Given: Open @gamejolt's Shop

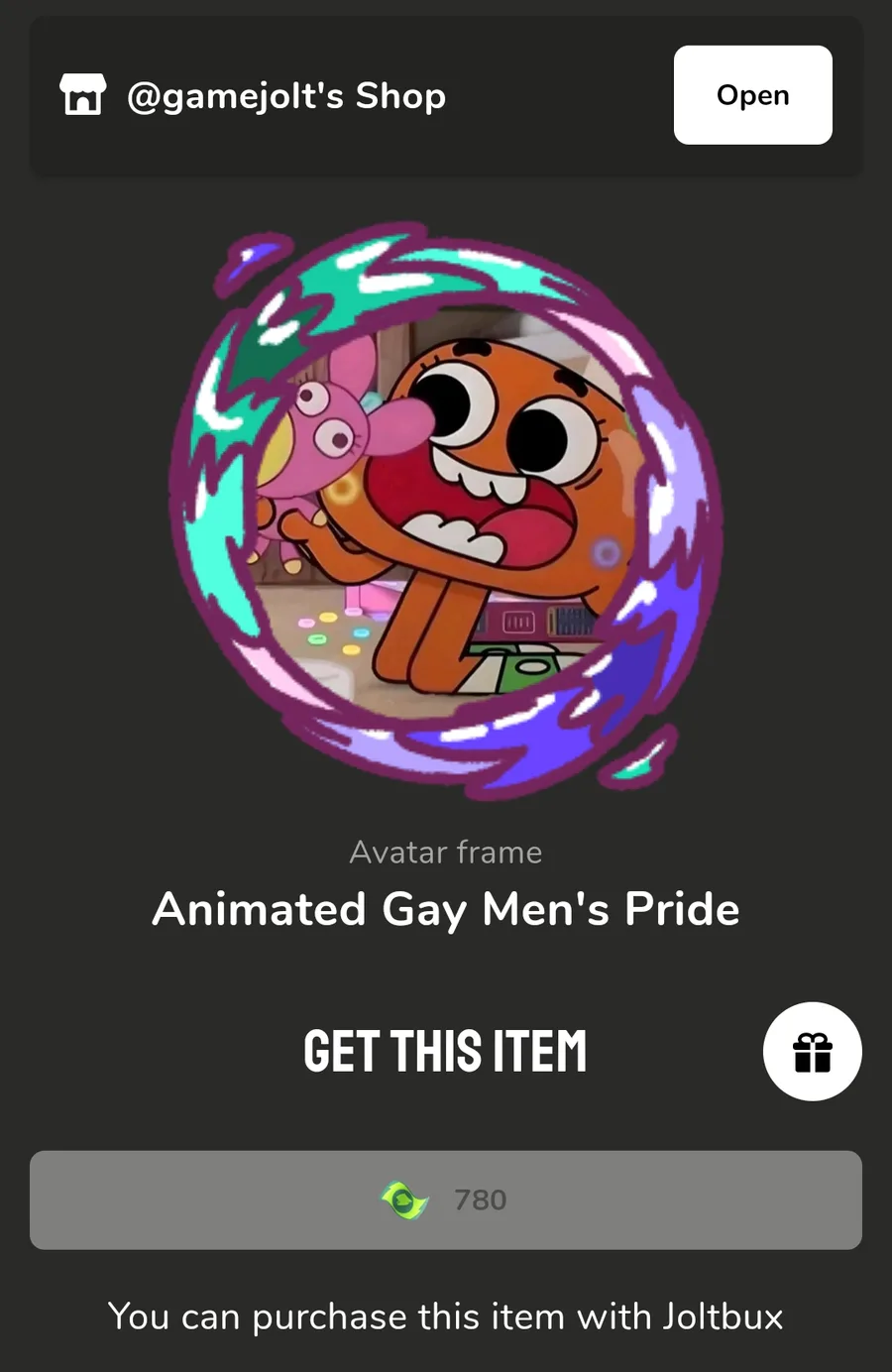Looking at the screenshot, I should pos(752,95).
